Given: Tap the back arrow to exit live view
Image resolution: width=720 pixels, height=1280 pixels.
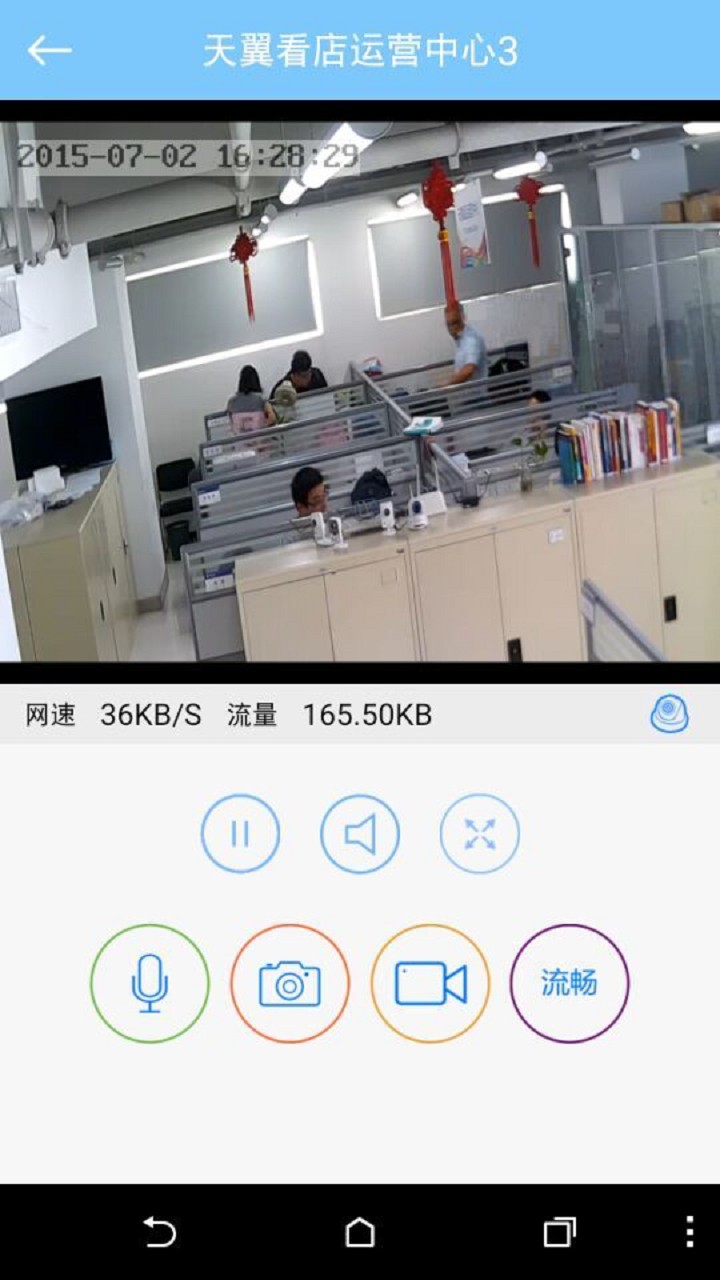Looking at the screenshot, I should 47,46.
